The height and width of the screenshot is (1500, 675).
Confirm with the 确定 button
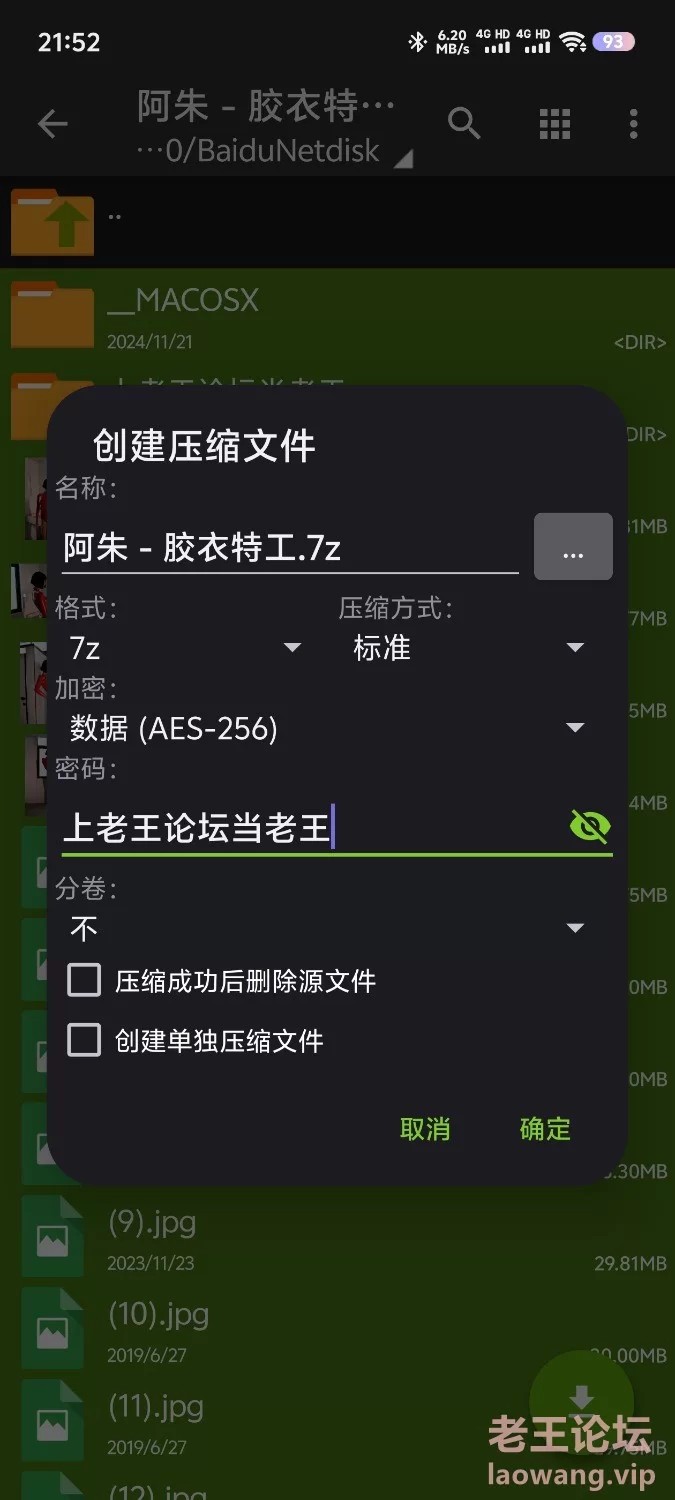coord(545,1129)
